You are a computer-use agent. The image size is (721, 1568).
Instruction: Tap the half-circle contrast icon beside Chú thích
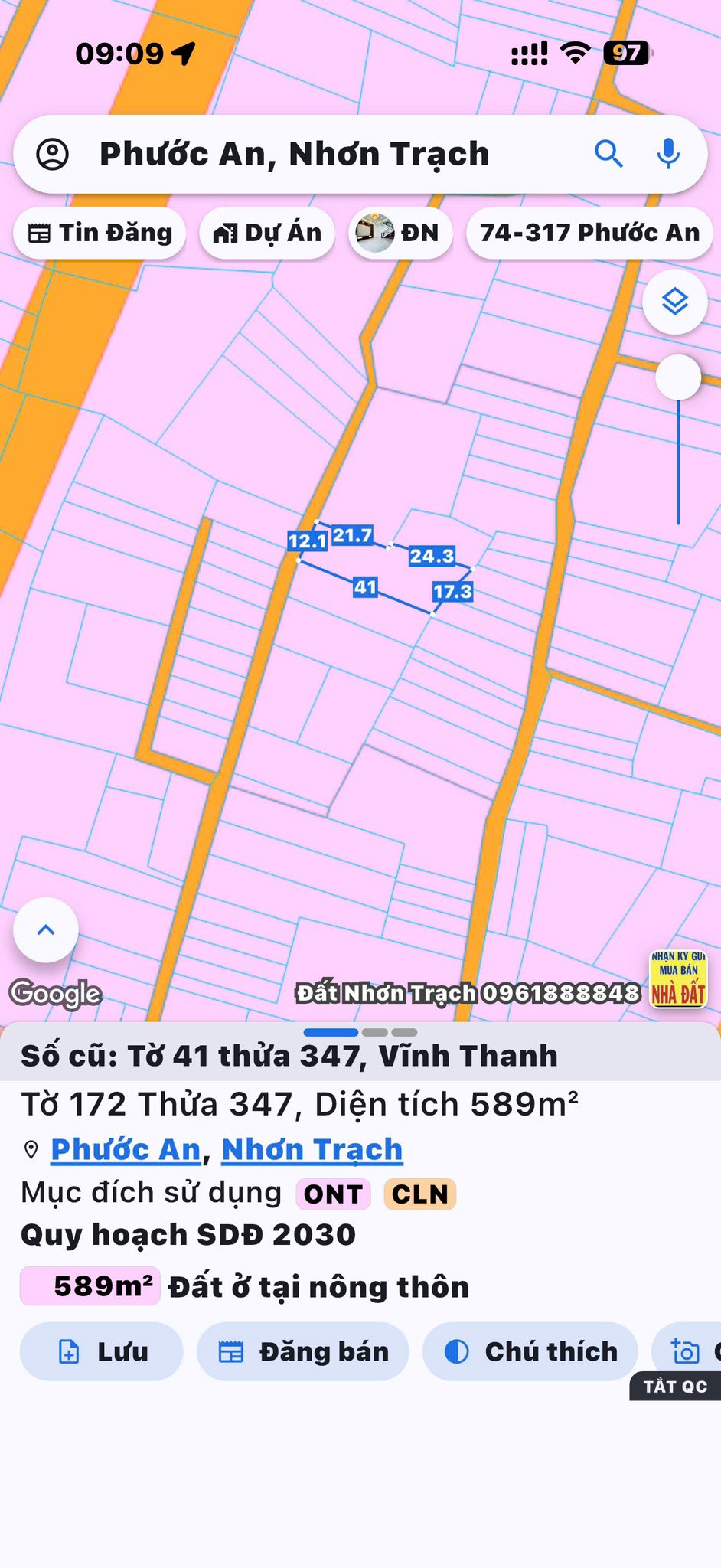point(457,1351)
